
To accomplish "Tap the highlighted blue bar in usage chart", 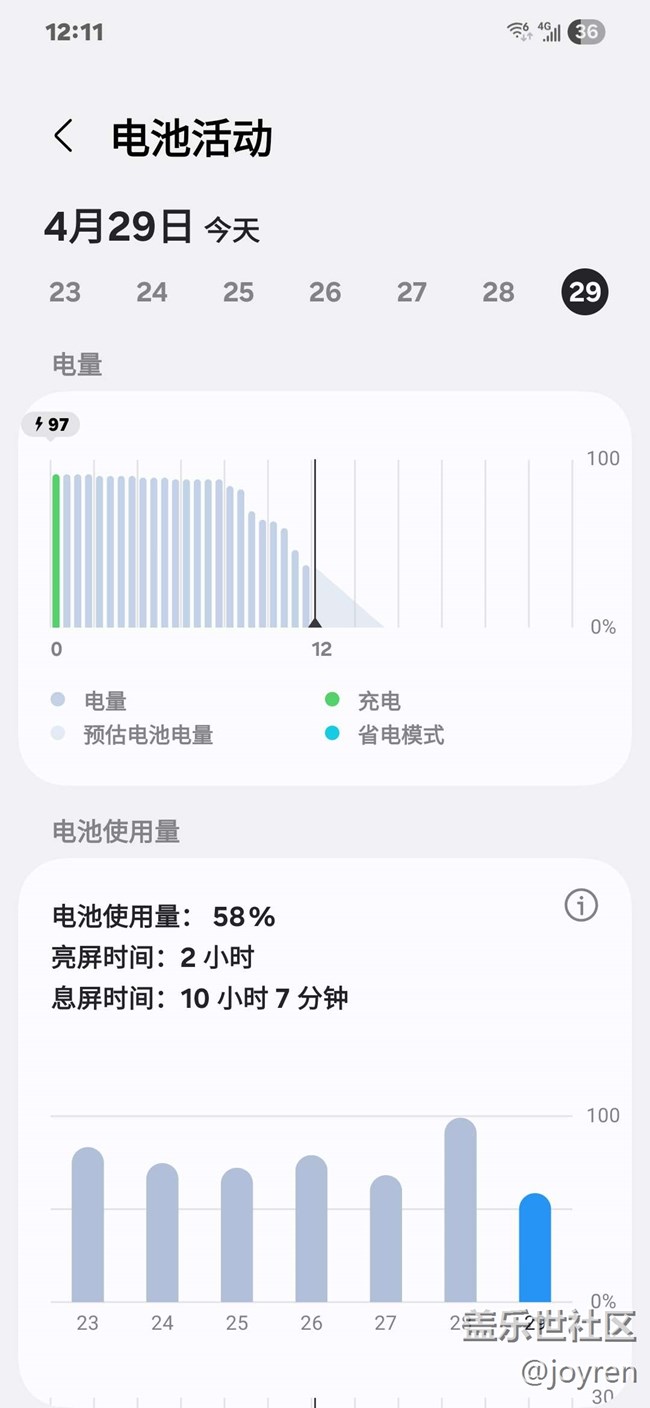I will 535,1247.
